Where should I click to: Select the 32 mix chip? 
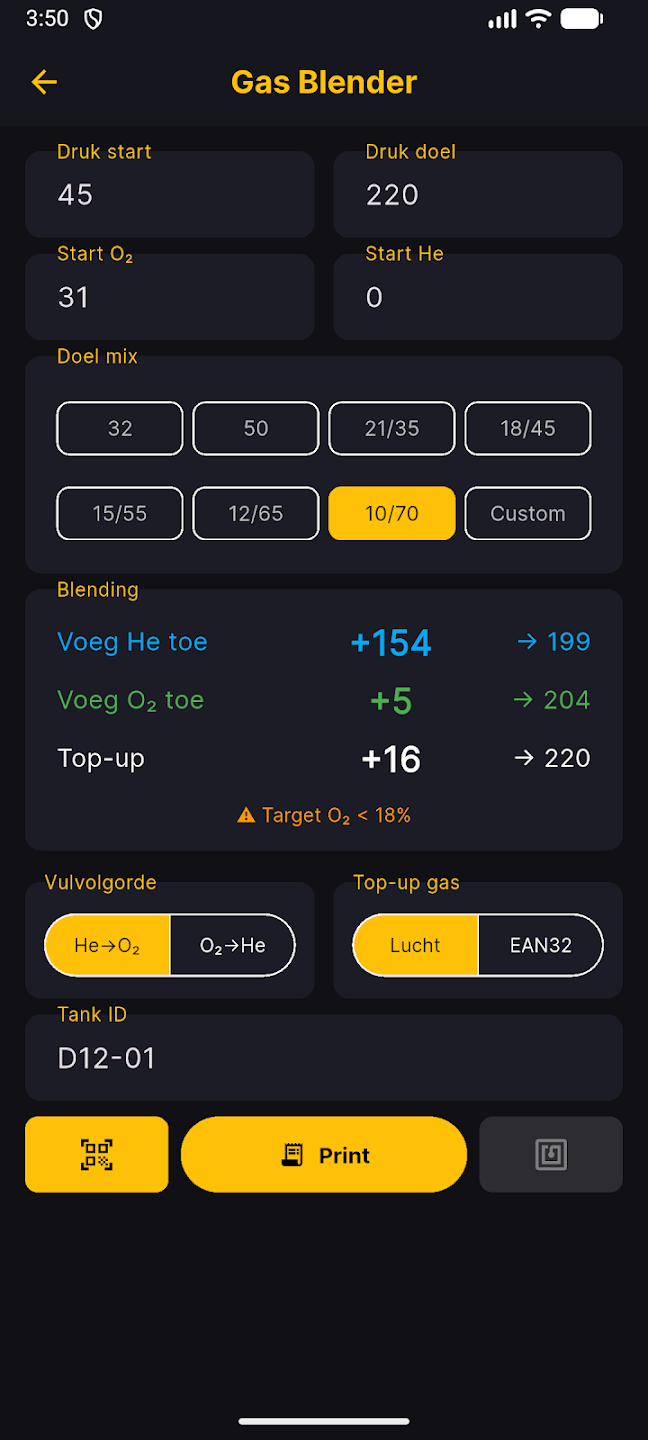point(120,428)
